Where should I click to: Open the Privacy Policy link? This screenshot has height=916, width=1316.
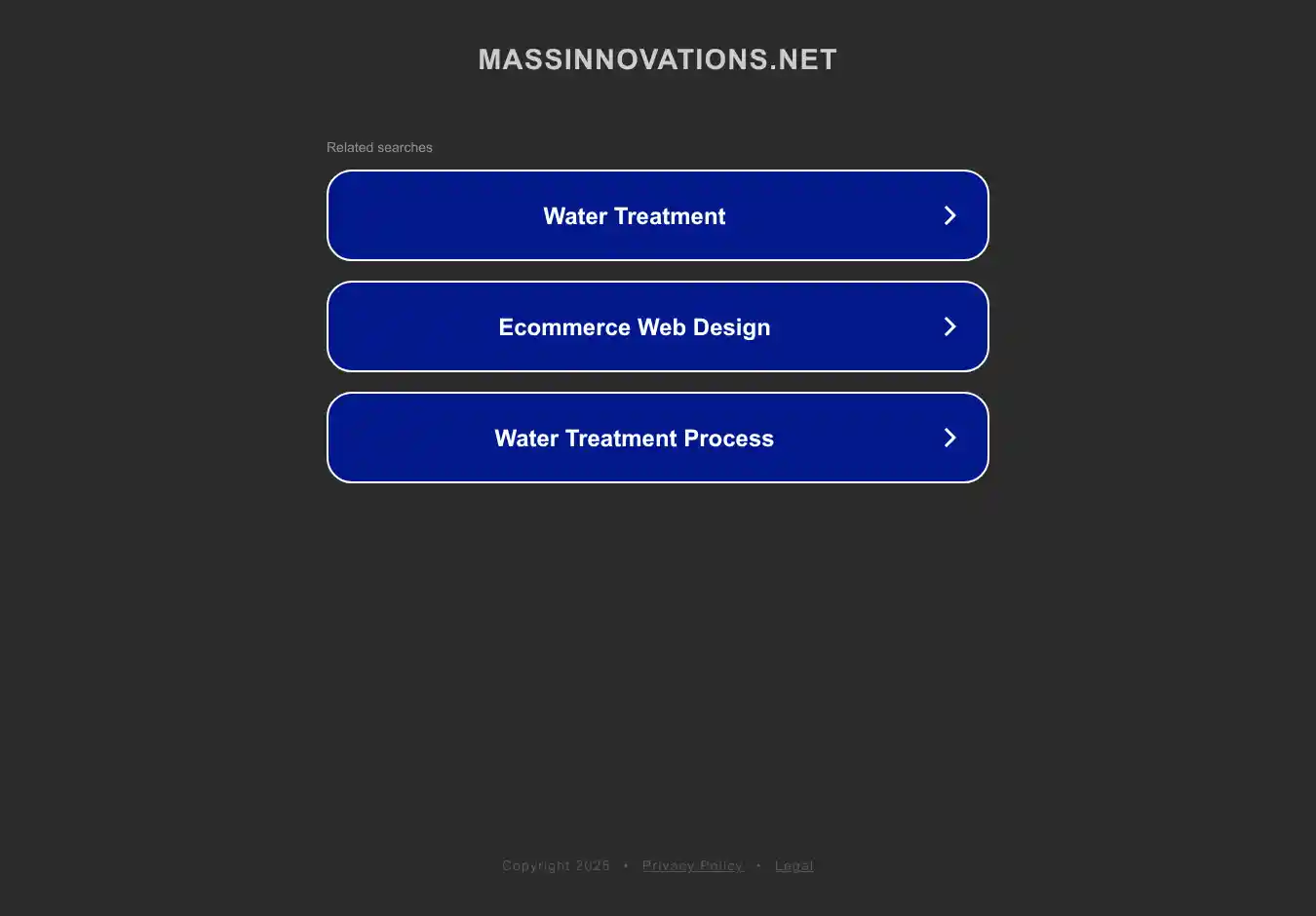[692, 865]
